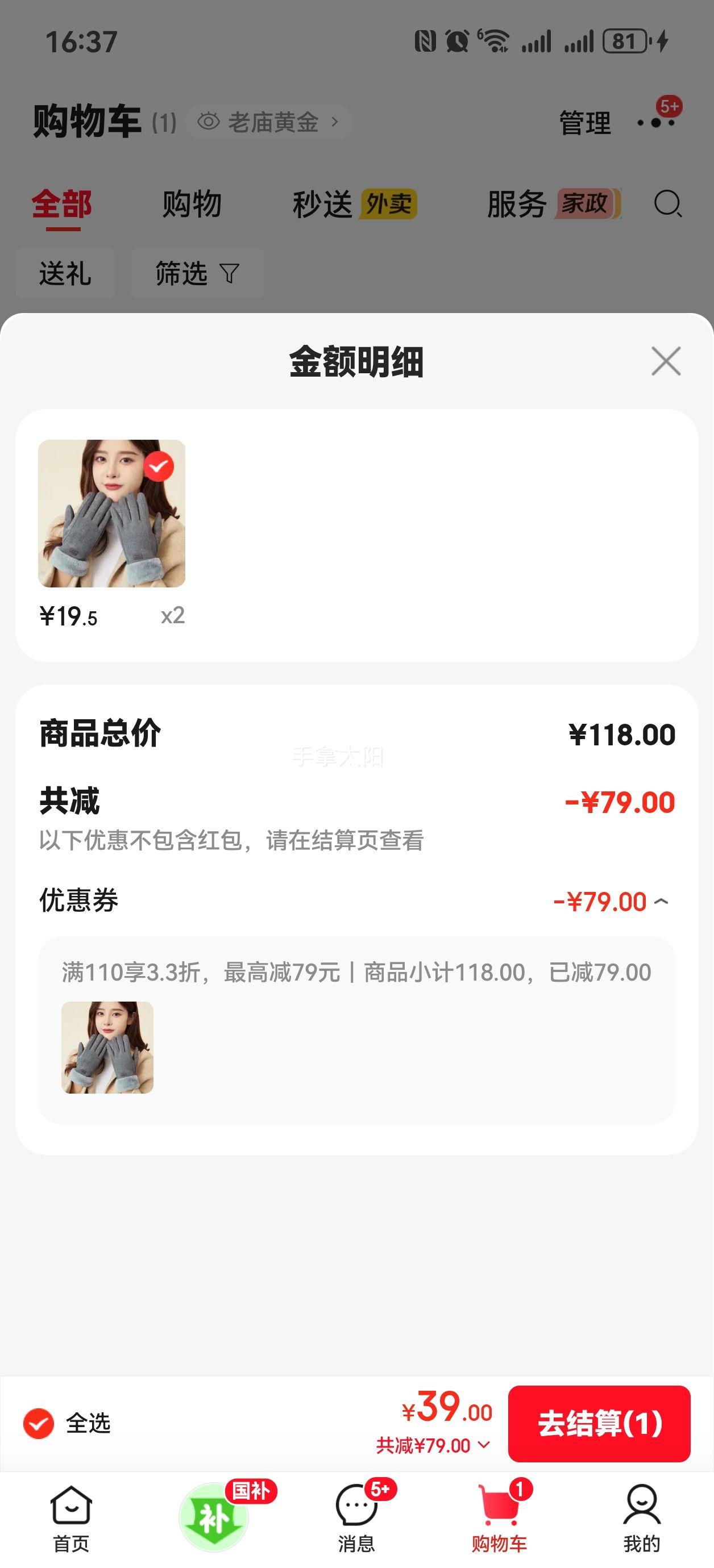Viewport: 714px width, 1568px height.
Task: Tap the 送礼 gift filter chip
Action: tap(65, 273)
